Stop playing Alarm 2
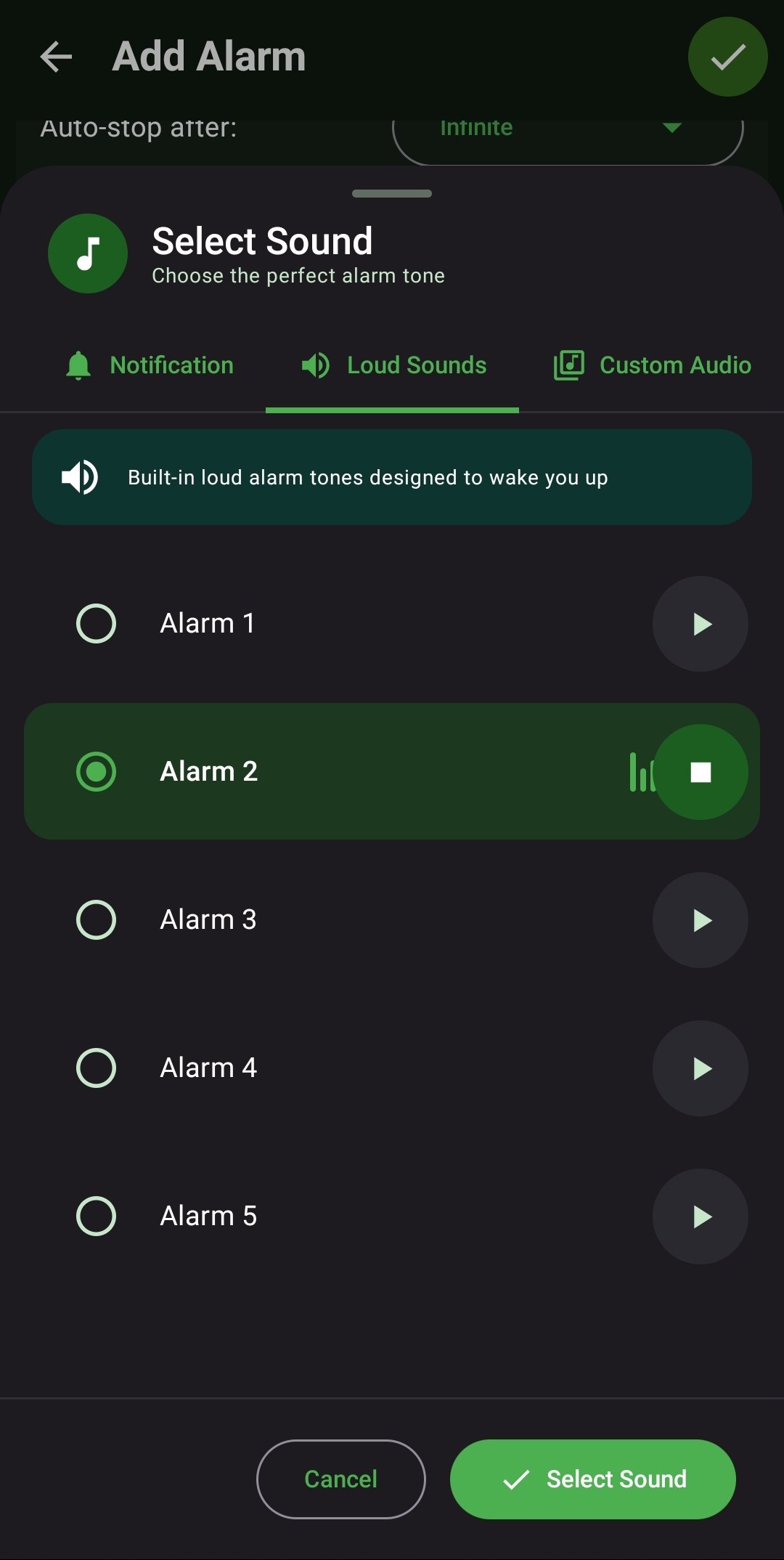Viewport: 784px width, 1560px height. coord(700,772)
